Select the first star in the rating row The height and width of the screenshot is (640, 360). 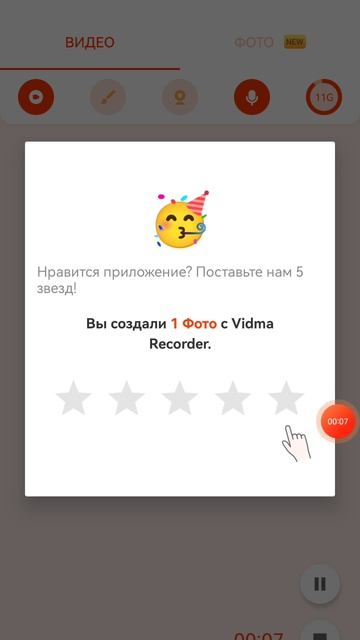[x=73, y=398]
